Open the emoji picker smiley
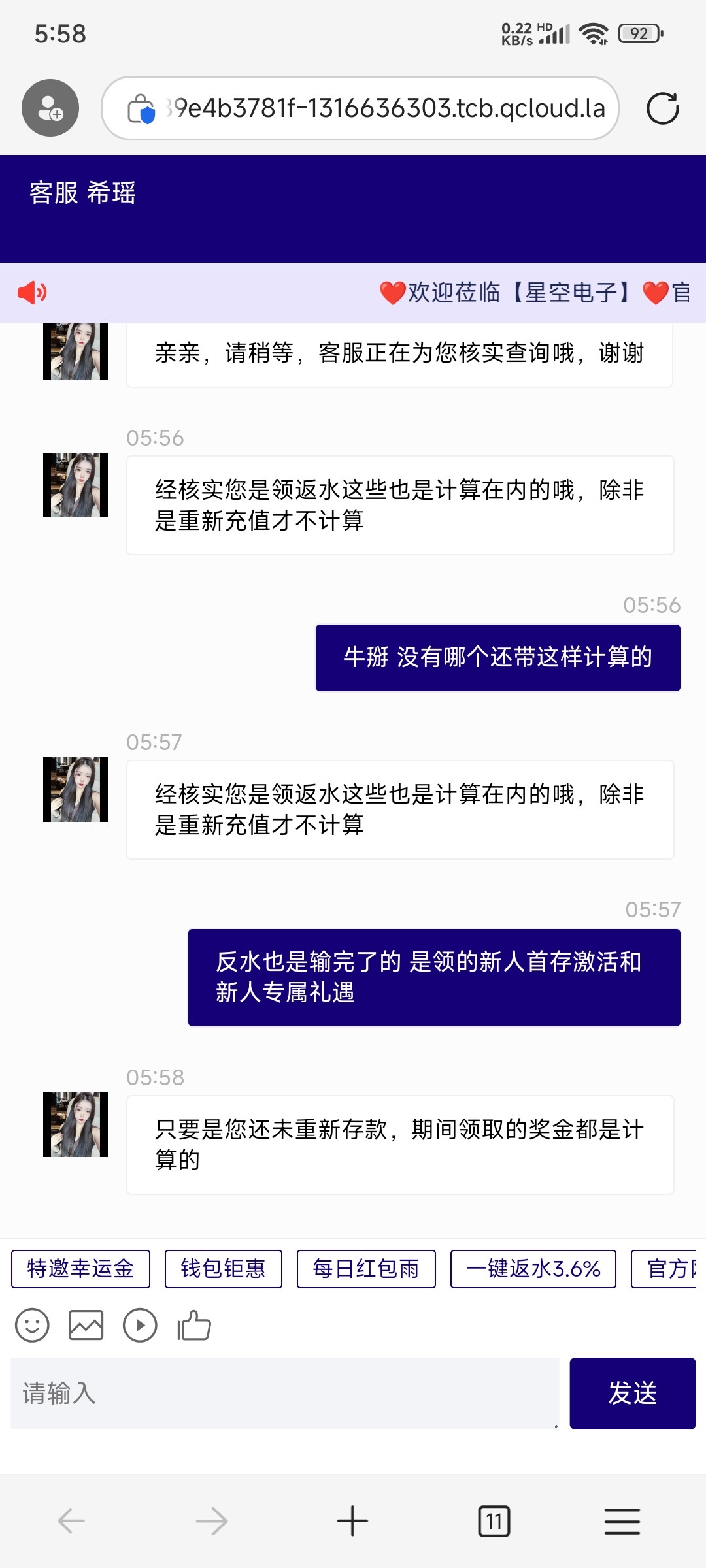706x1568 pixels. tap(32, 1326)
